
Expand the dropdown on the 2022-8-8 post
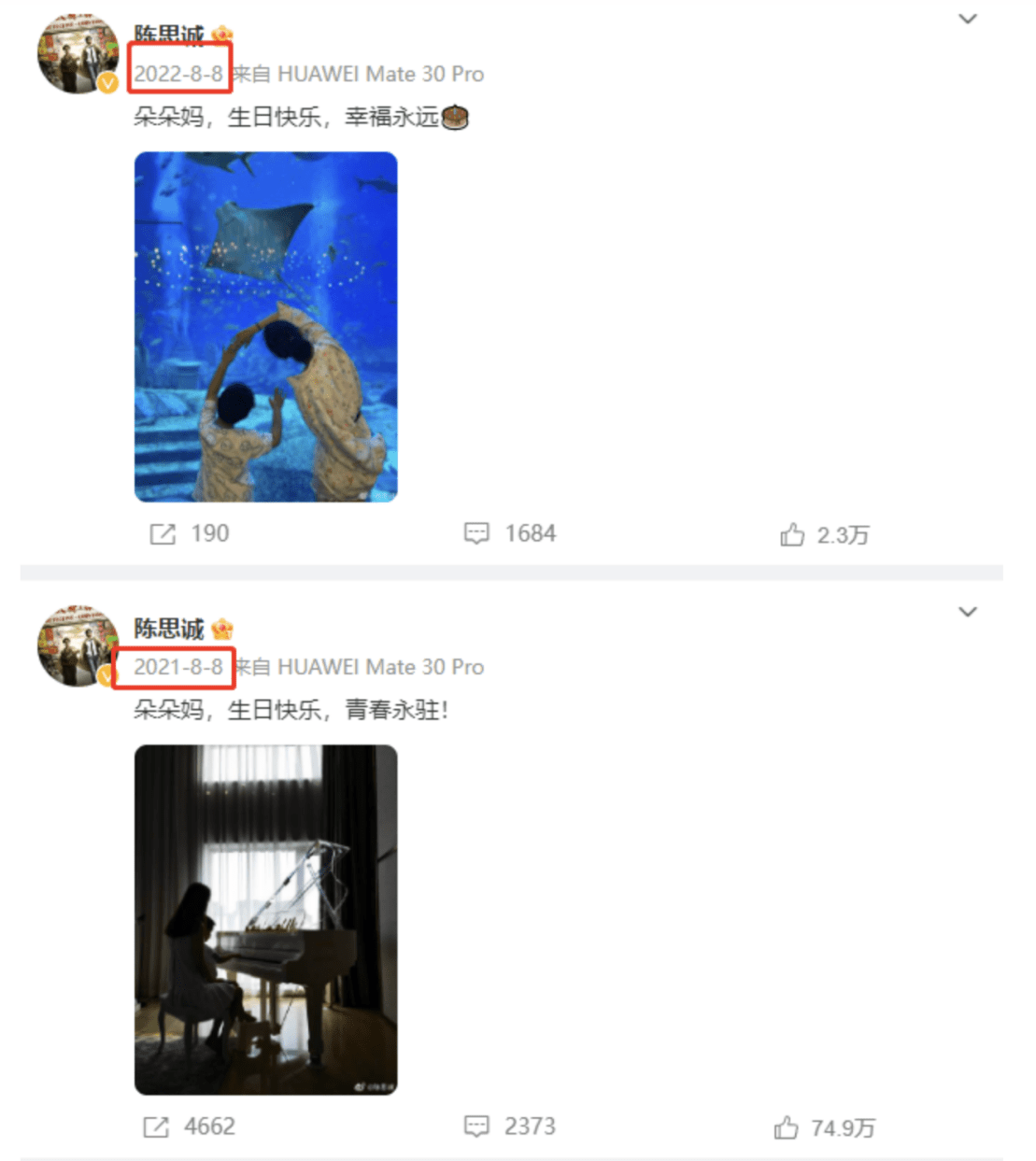pos(968,19)
